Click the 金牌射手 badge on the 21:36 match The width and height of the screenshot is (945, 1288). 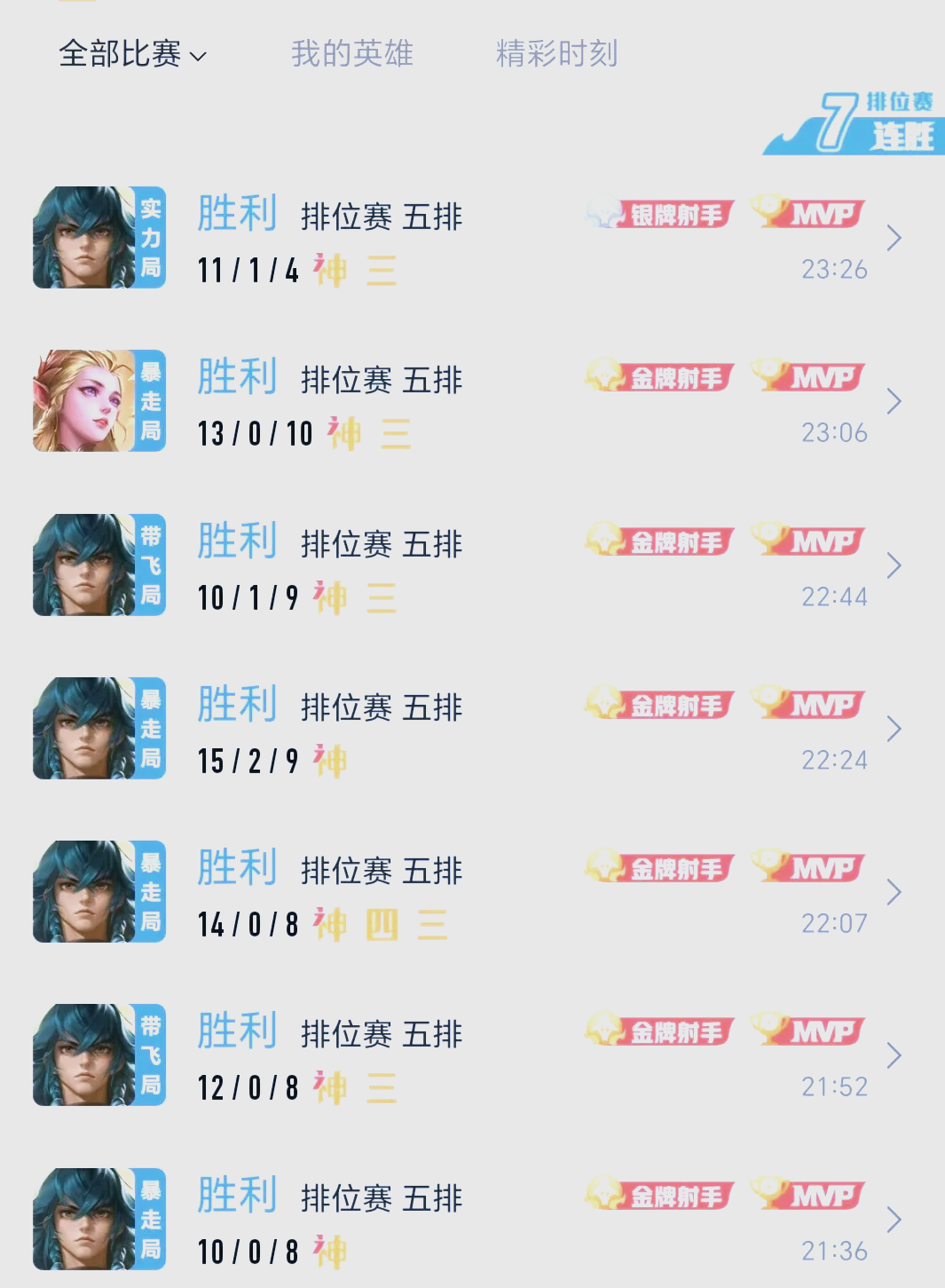660,1196
